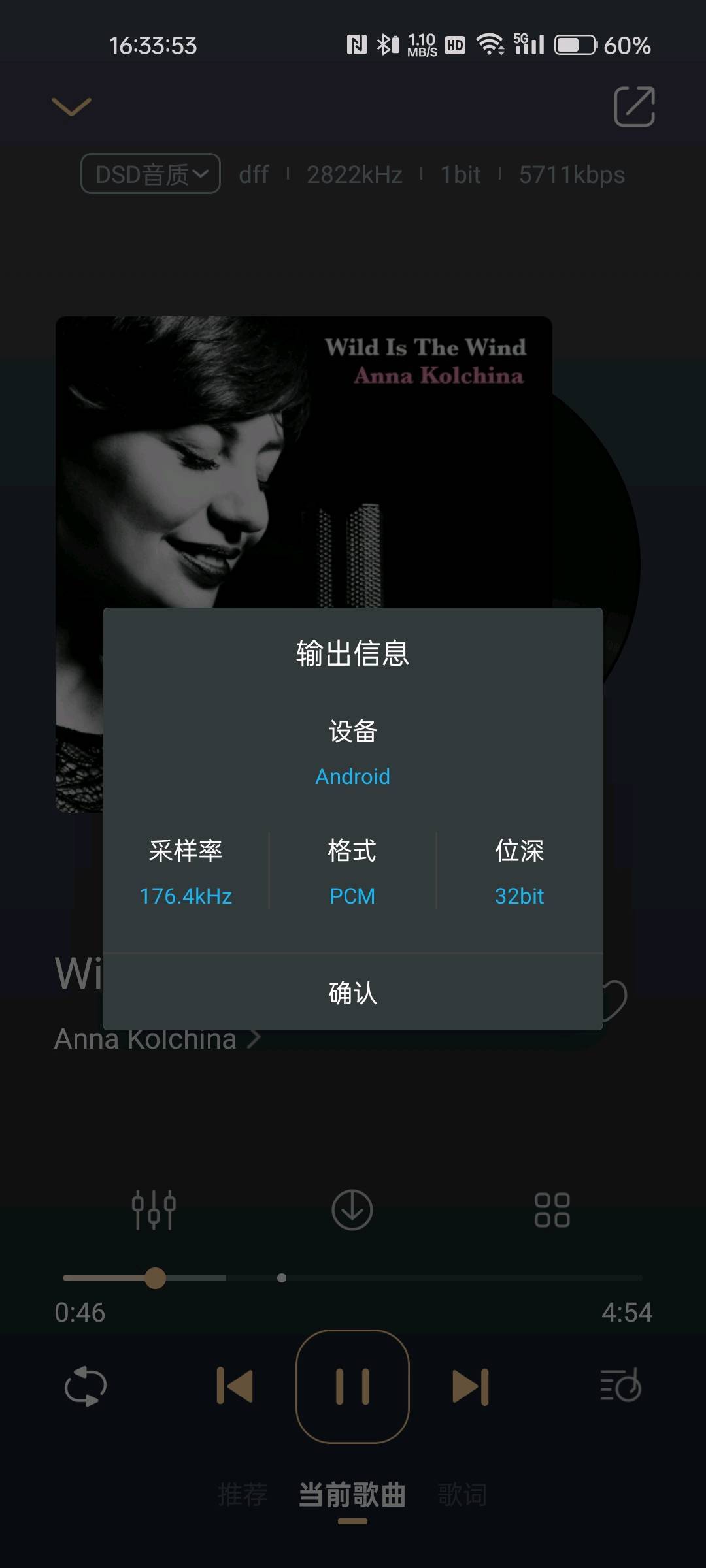Download the current track
This screenshot has width=706, height=1568.
(352, 1210)
